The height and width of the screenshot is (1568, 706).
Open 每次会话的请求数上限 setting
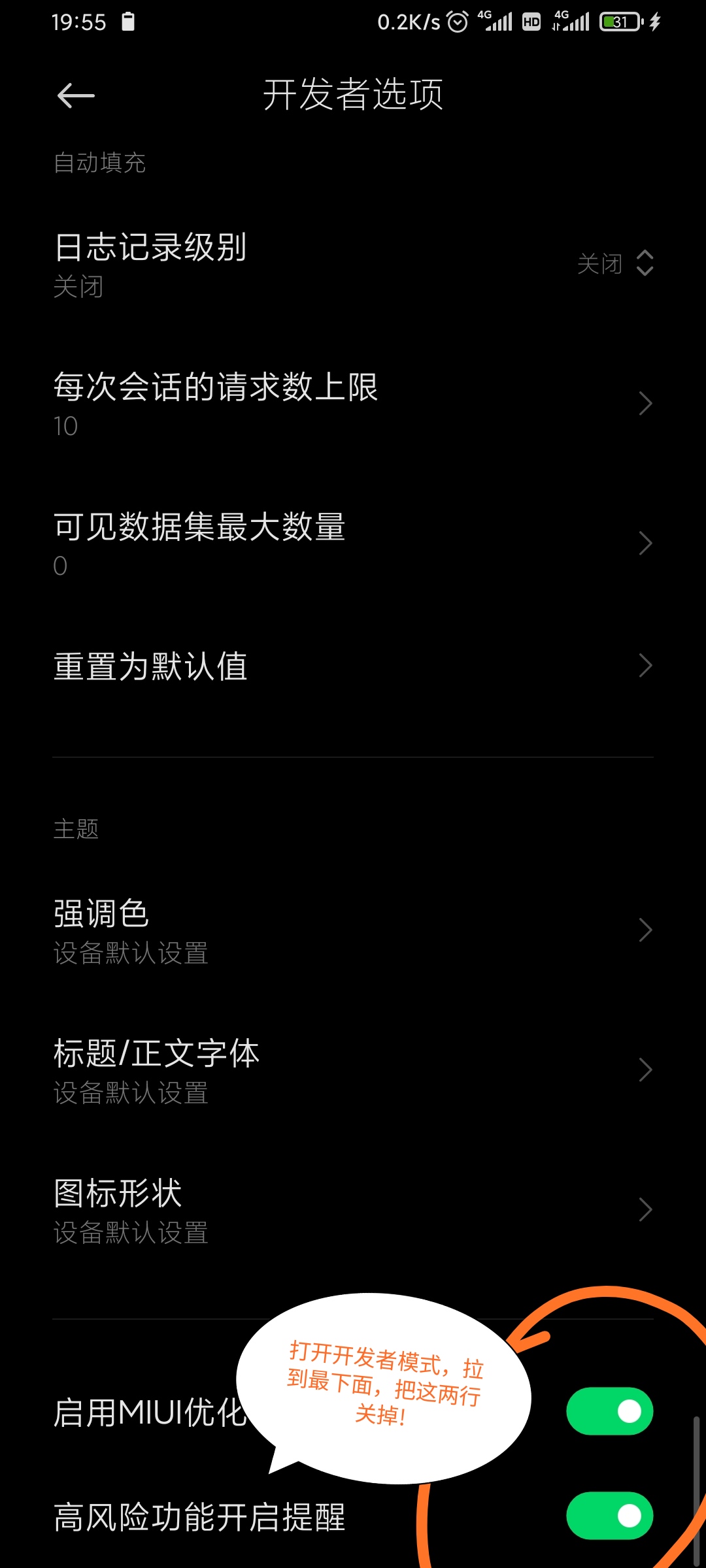point(353,404)
